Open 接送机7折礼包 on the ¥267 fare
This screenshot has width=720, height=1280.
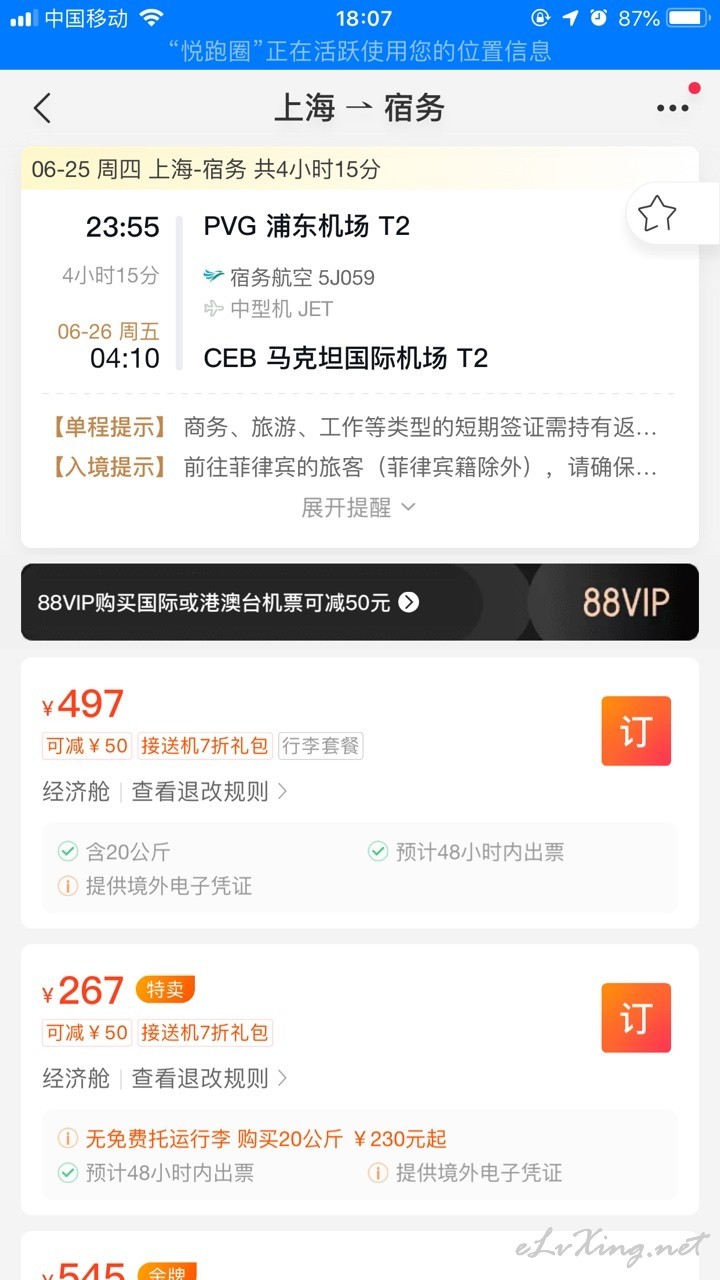tap(205, 1032)
